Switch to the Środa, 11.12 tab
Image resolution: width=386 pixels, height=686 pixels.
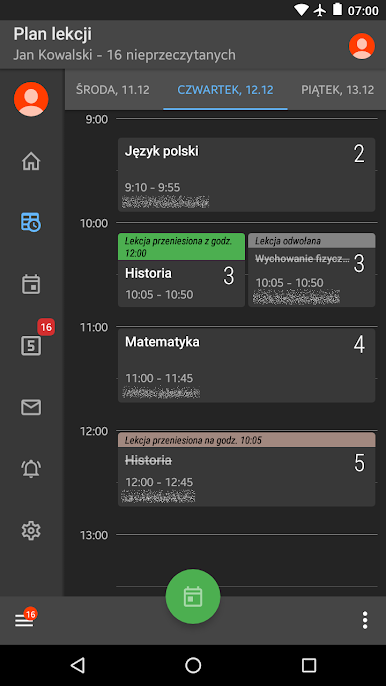tap(113, 90)
